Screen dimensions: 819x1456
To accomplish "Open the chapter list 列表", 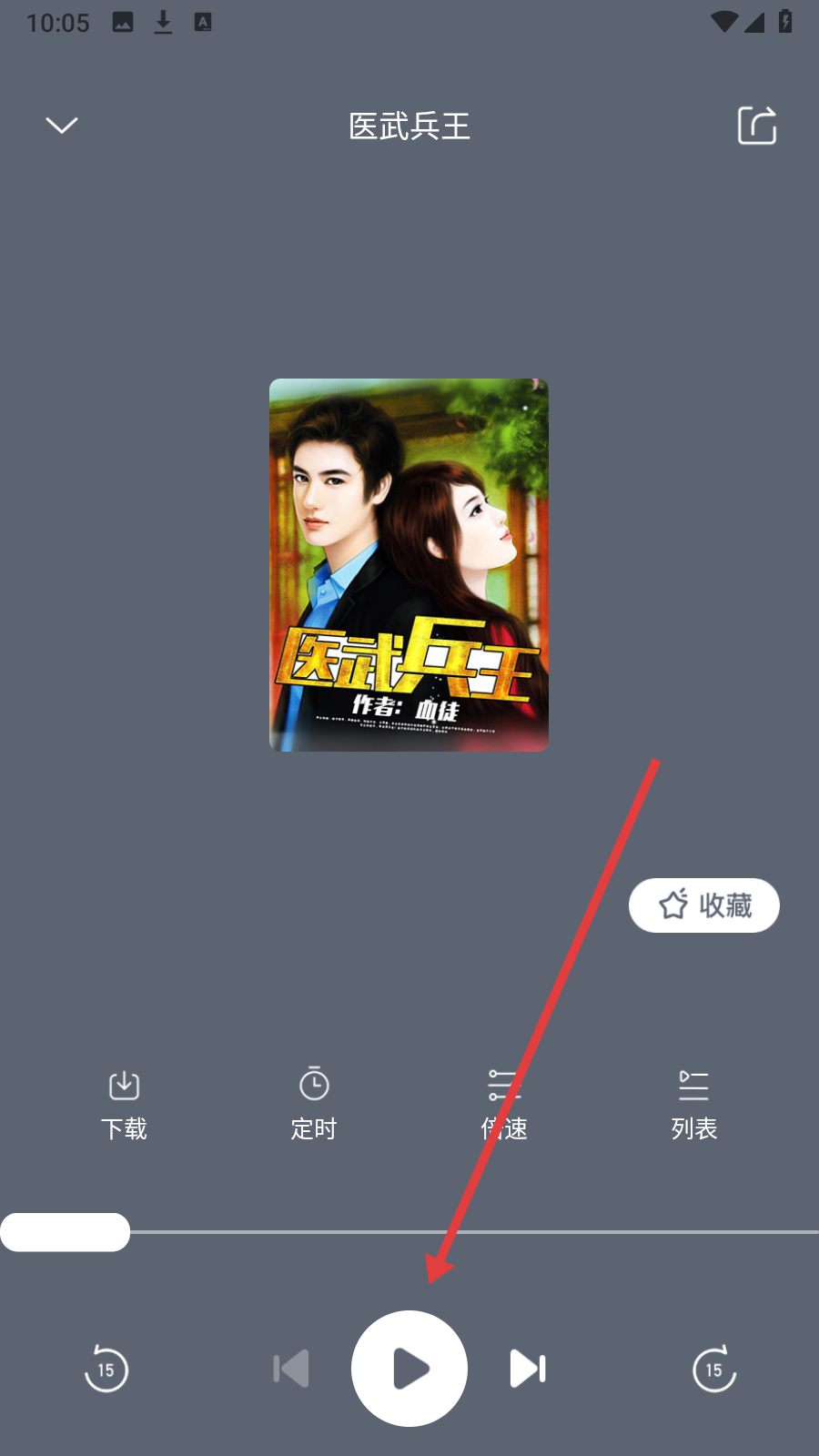I will 693,1105.
